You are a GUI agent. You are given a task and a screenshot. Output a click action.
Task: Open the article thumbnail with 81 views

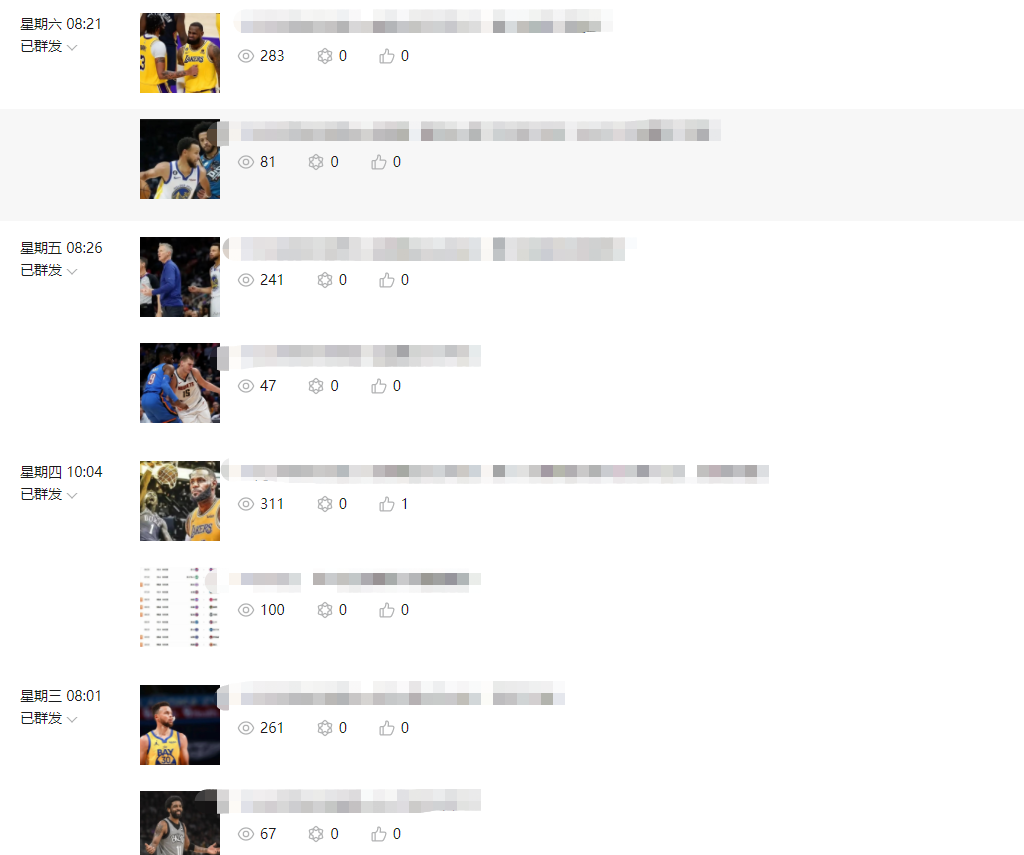(180, 159)
